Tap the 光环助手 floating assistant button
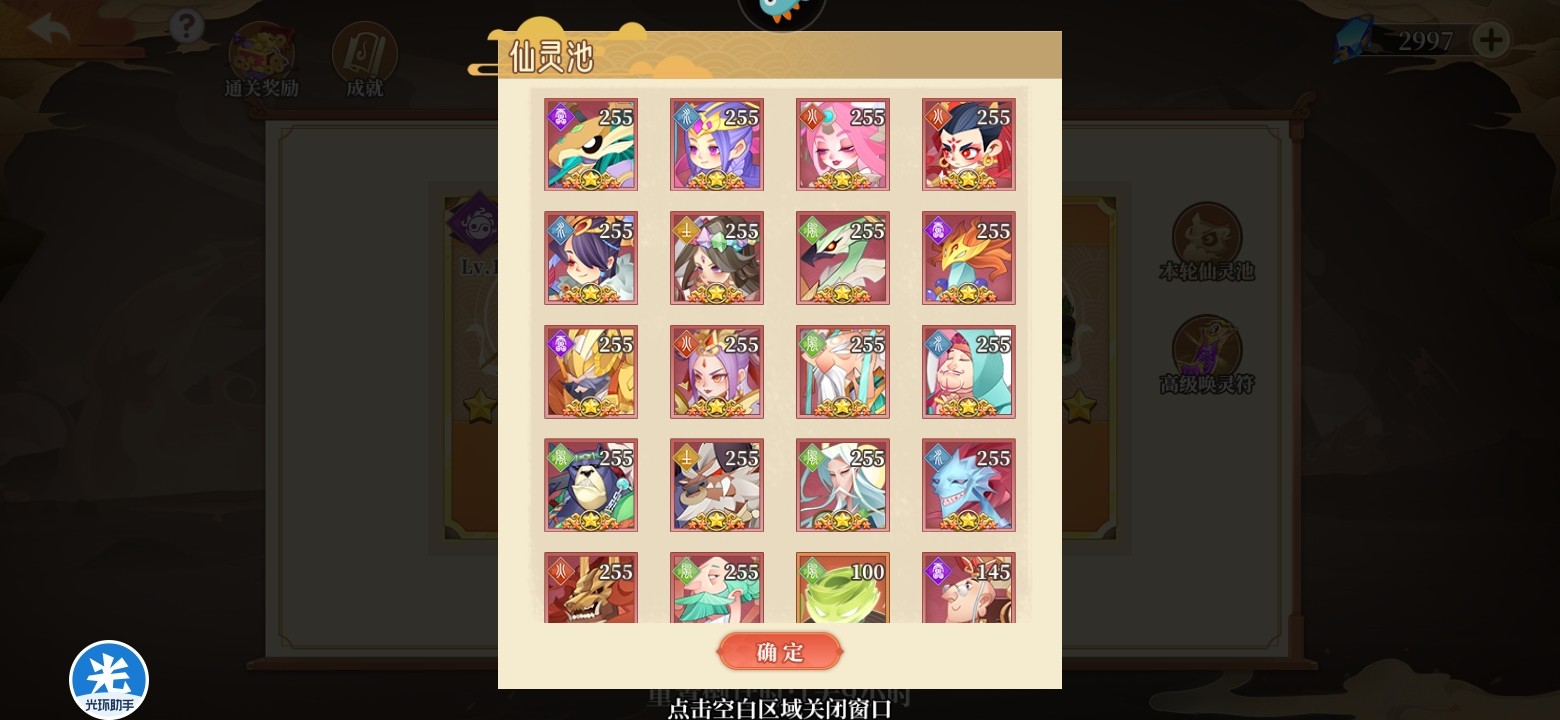The height and width of the screenshot is (720, 1560). (109, 680)
